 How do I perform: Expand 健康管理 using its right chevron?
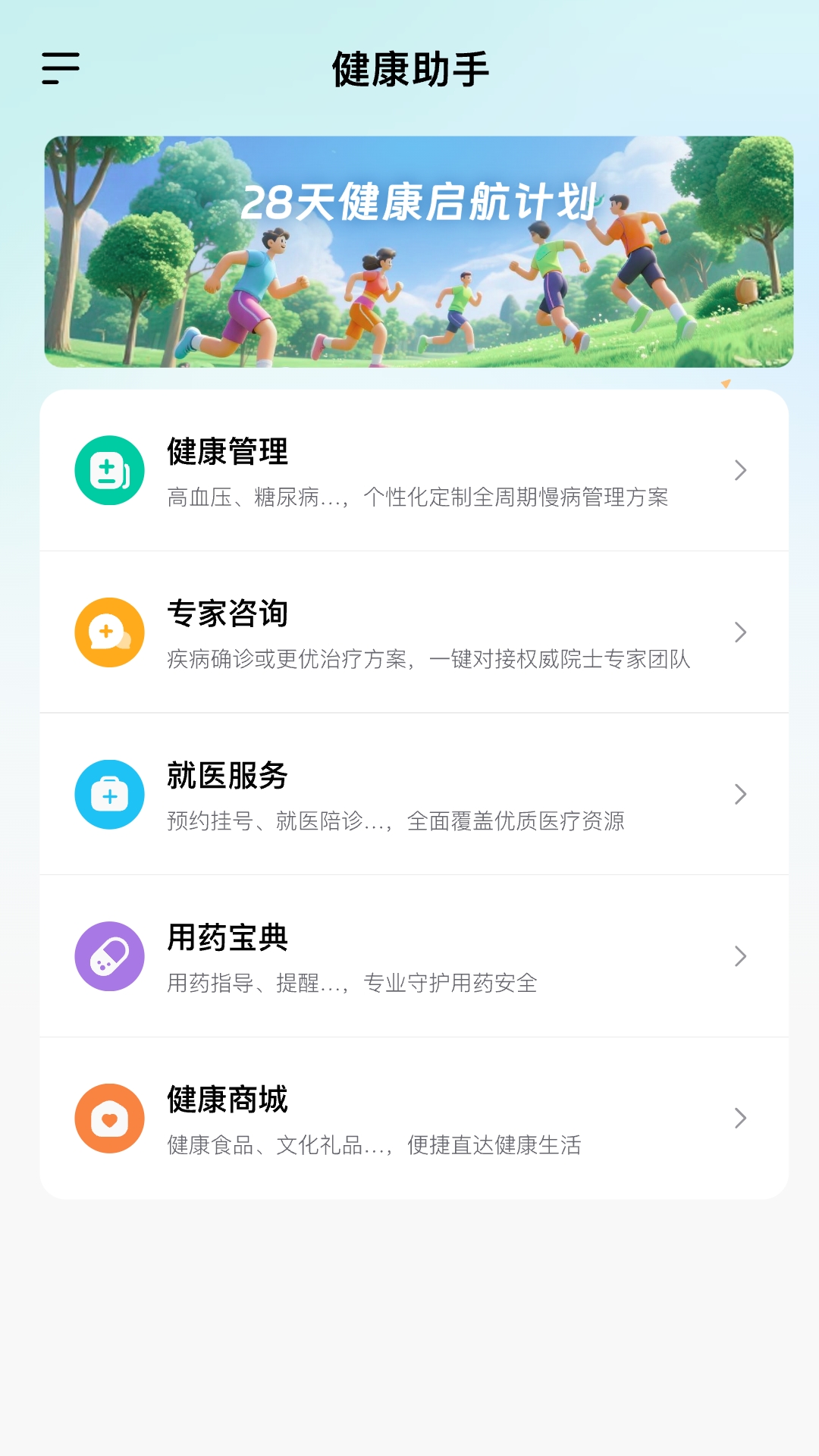pyautogui.click(x=739, y=470)
